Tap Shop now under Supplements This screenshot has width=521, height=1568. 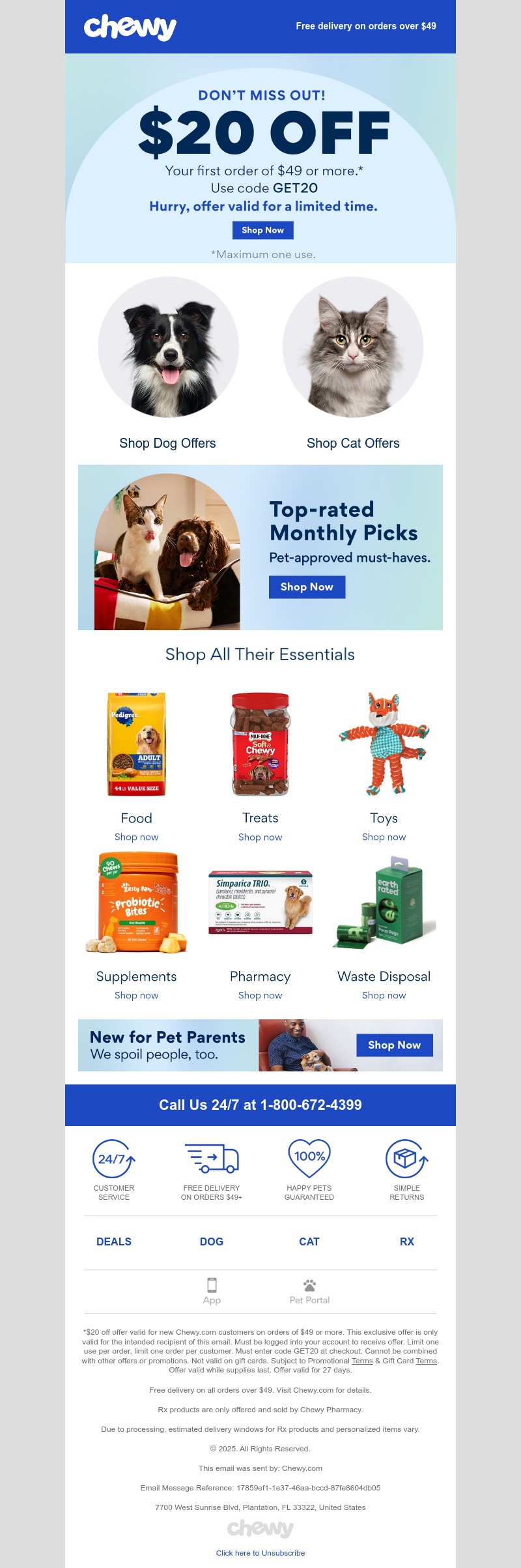click(x=136, y=995)
